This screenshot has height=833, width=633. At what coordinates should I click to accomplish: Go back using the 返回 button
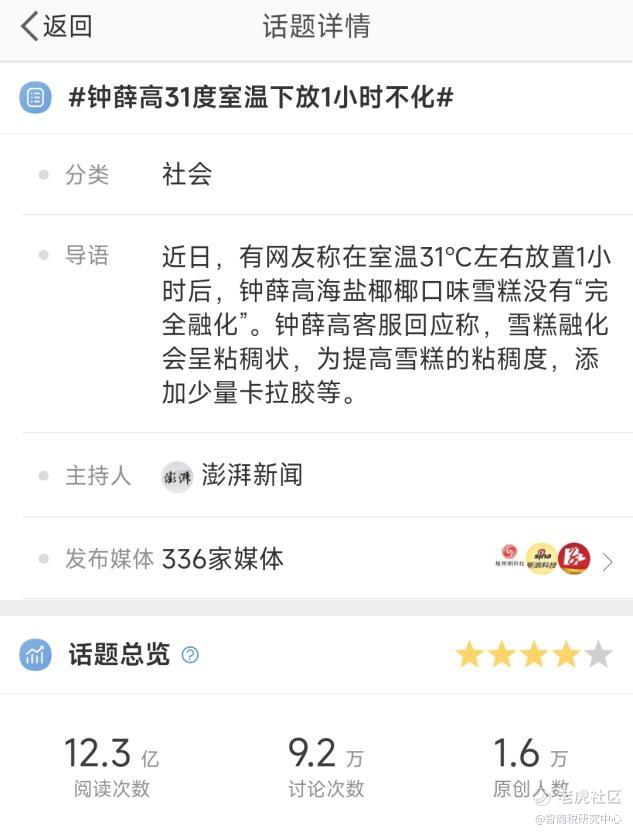tap(56, 27)
